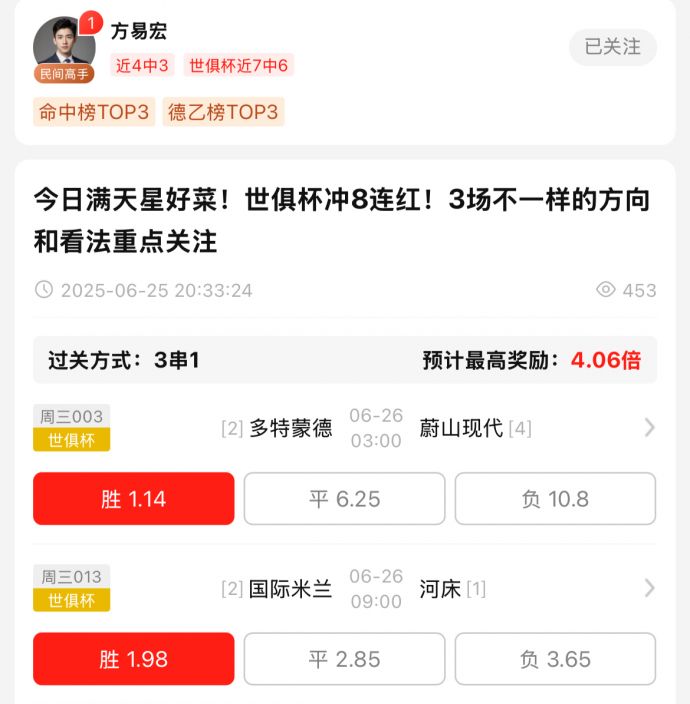
Task: Tap the 已关注 follow button
Action: pos(612,47)
